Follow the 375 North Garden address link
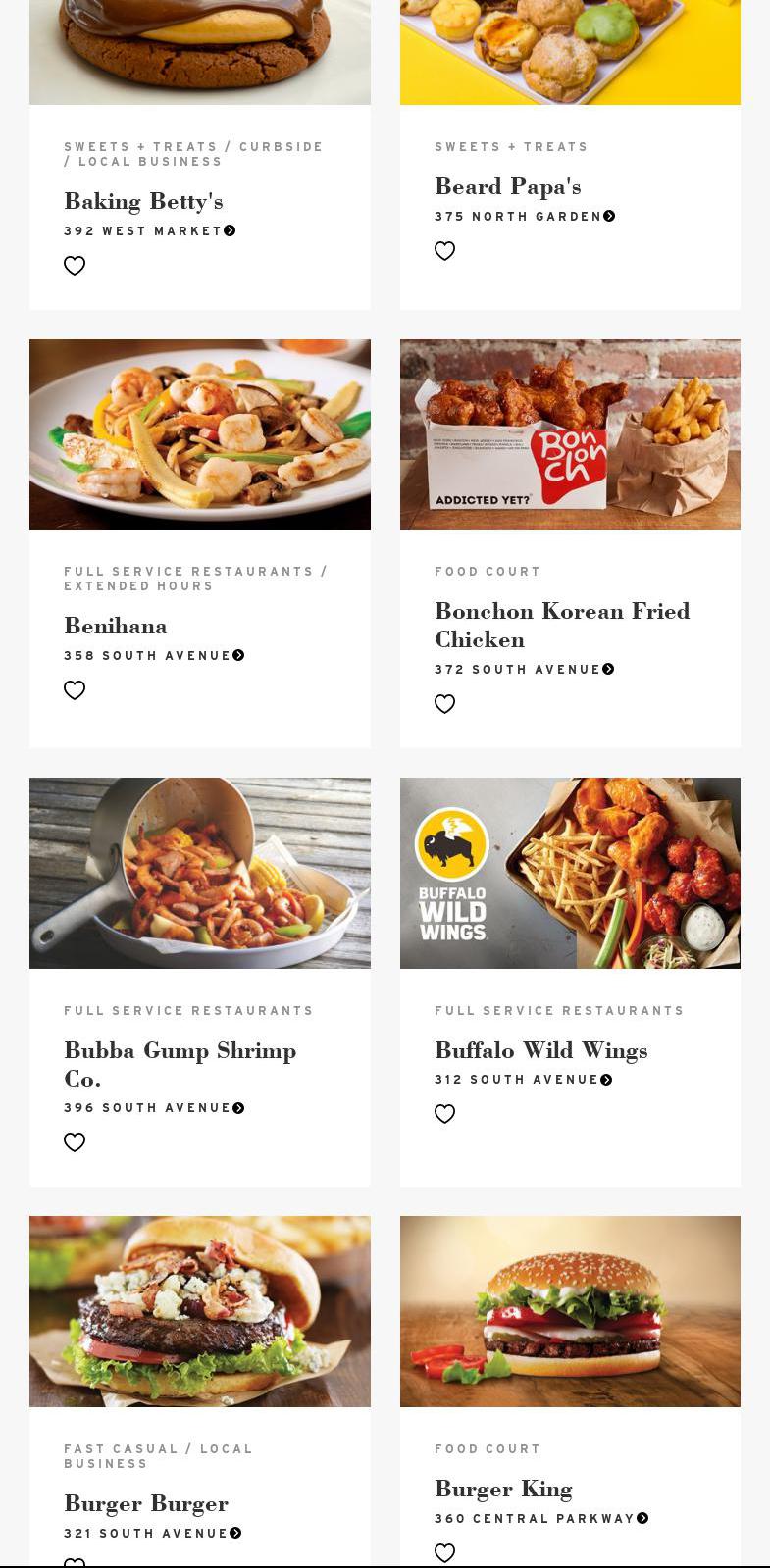Image resolution: width=770 pixels, height=1568 pixels. pyautogui.click(x=525, y=217)
